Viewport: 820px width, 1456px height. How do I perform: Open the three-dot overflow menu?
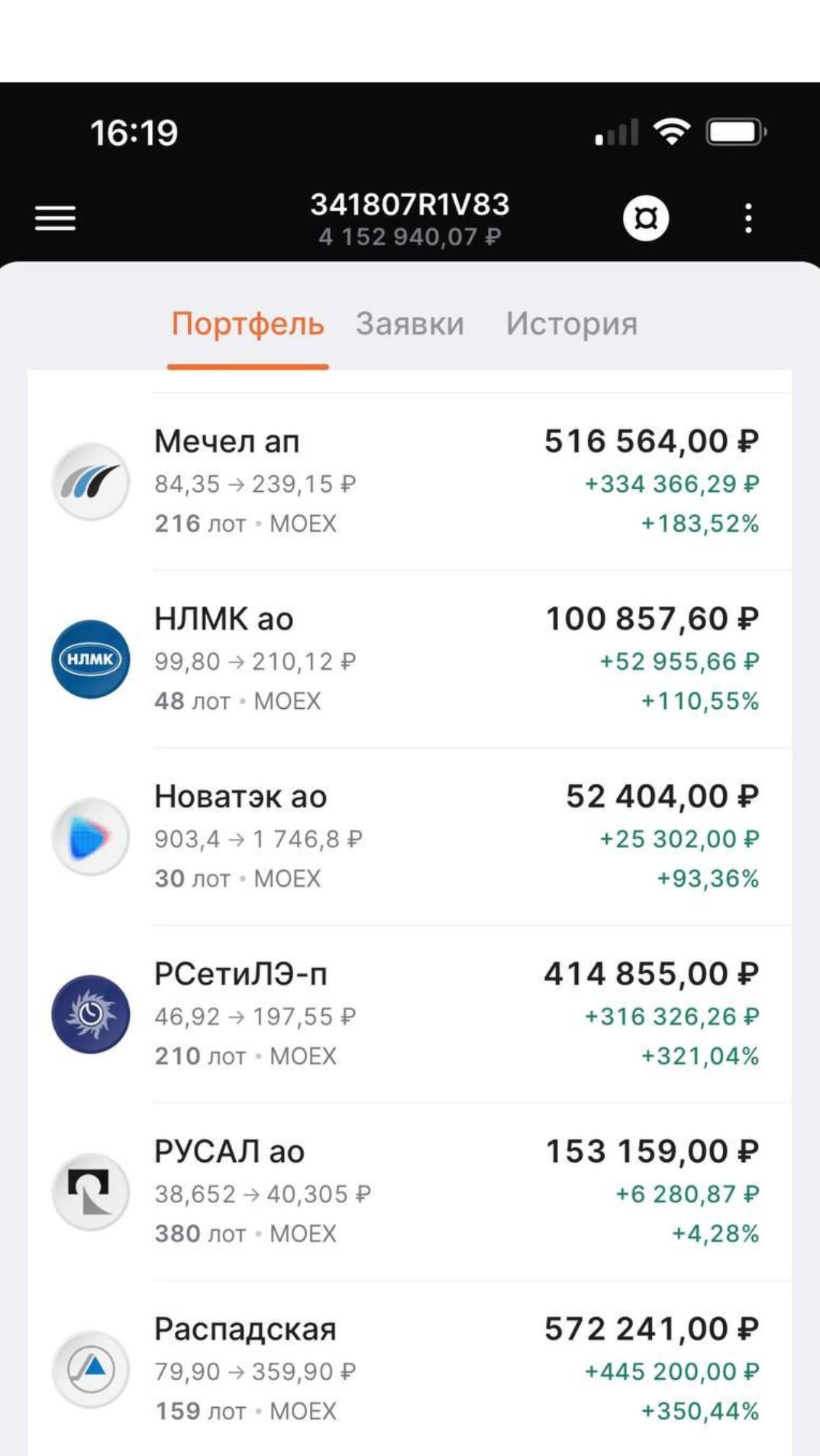point(748,218)
